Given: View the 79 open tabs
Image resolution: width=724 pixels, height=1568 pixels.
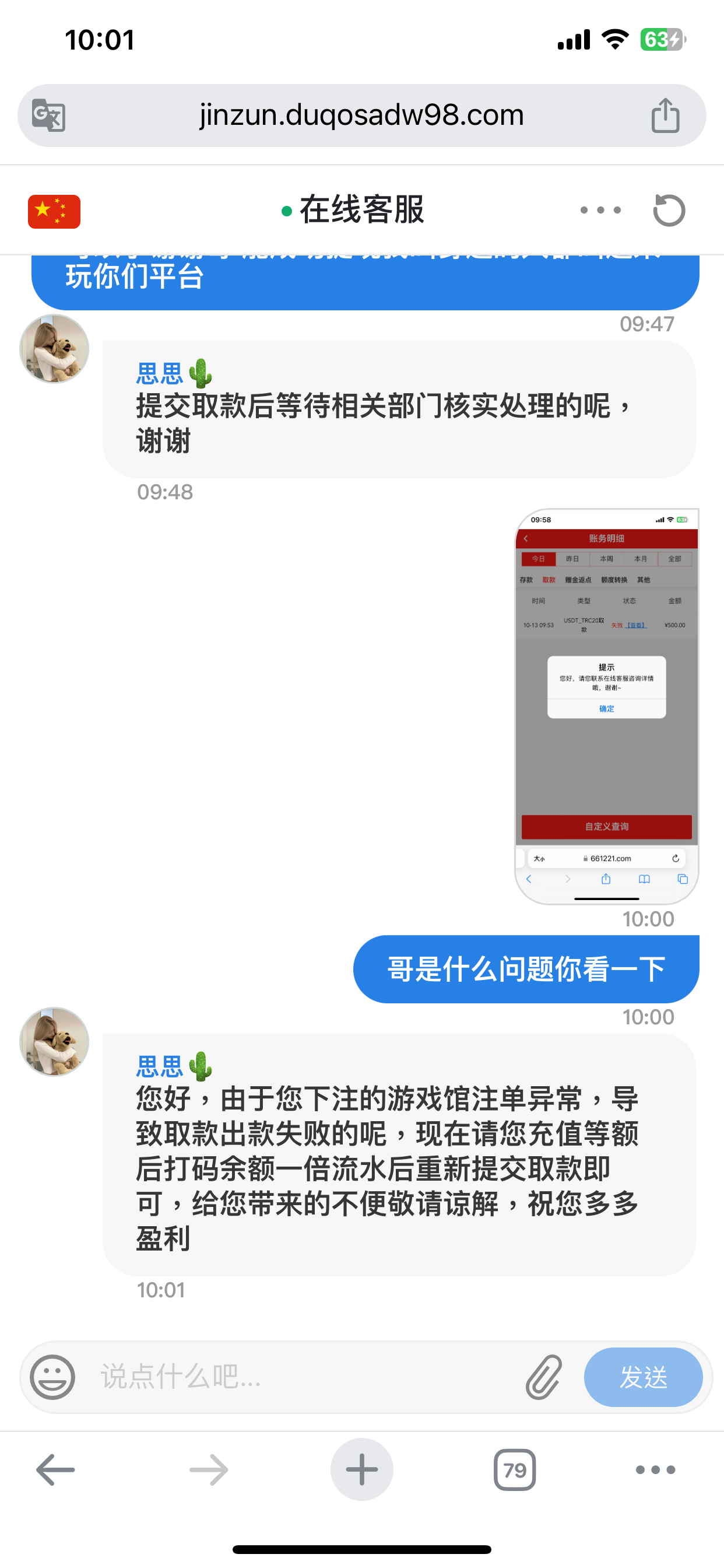Looking at the screenshot, I should [x=515, y=1470].
